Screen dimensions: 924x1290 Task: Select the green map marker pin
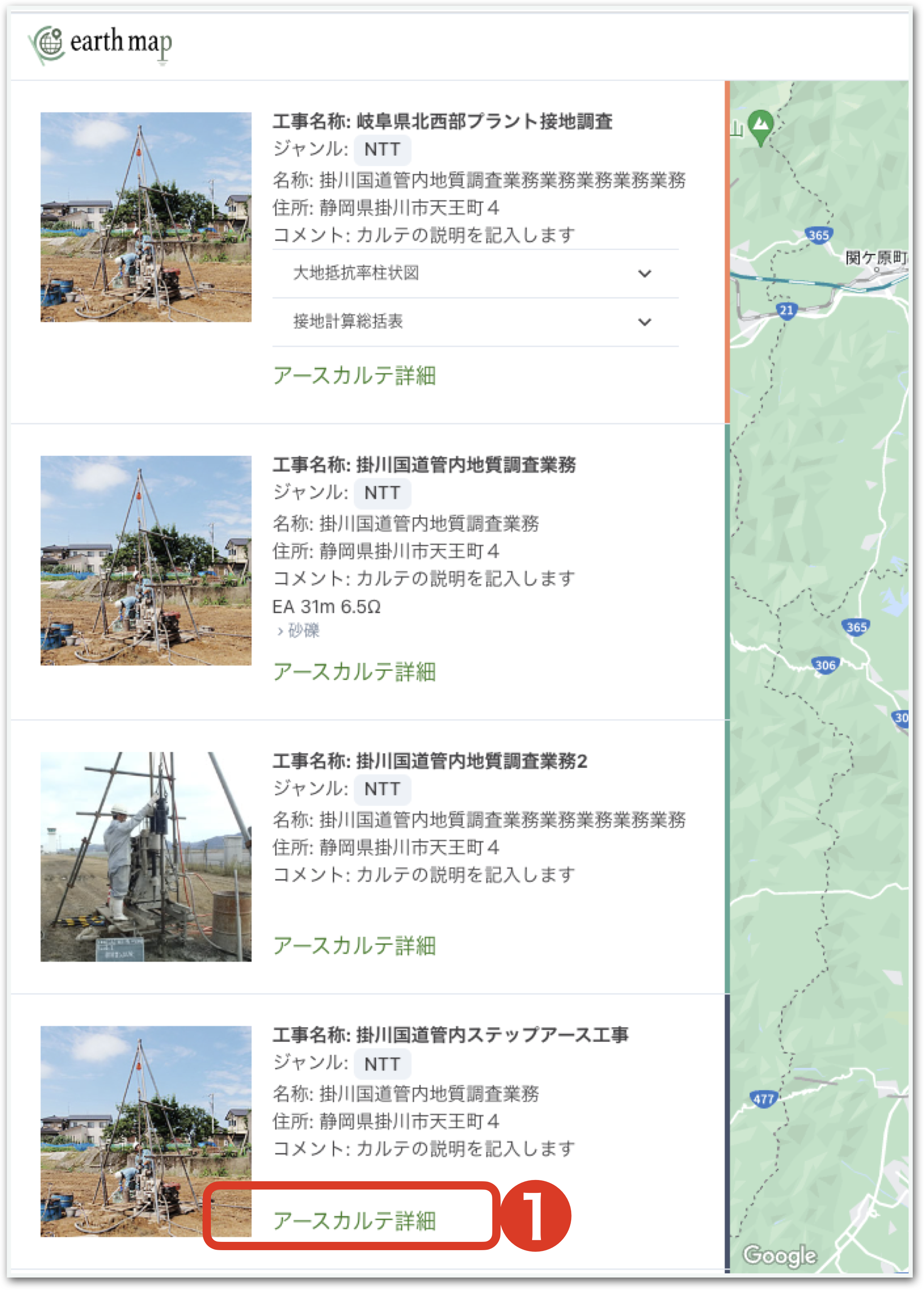(x=762, y=123)
